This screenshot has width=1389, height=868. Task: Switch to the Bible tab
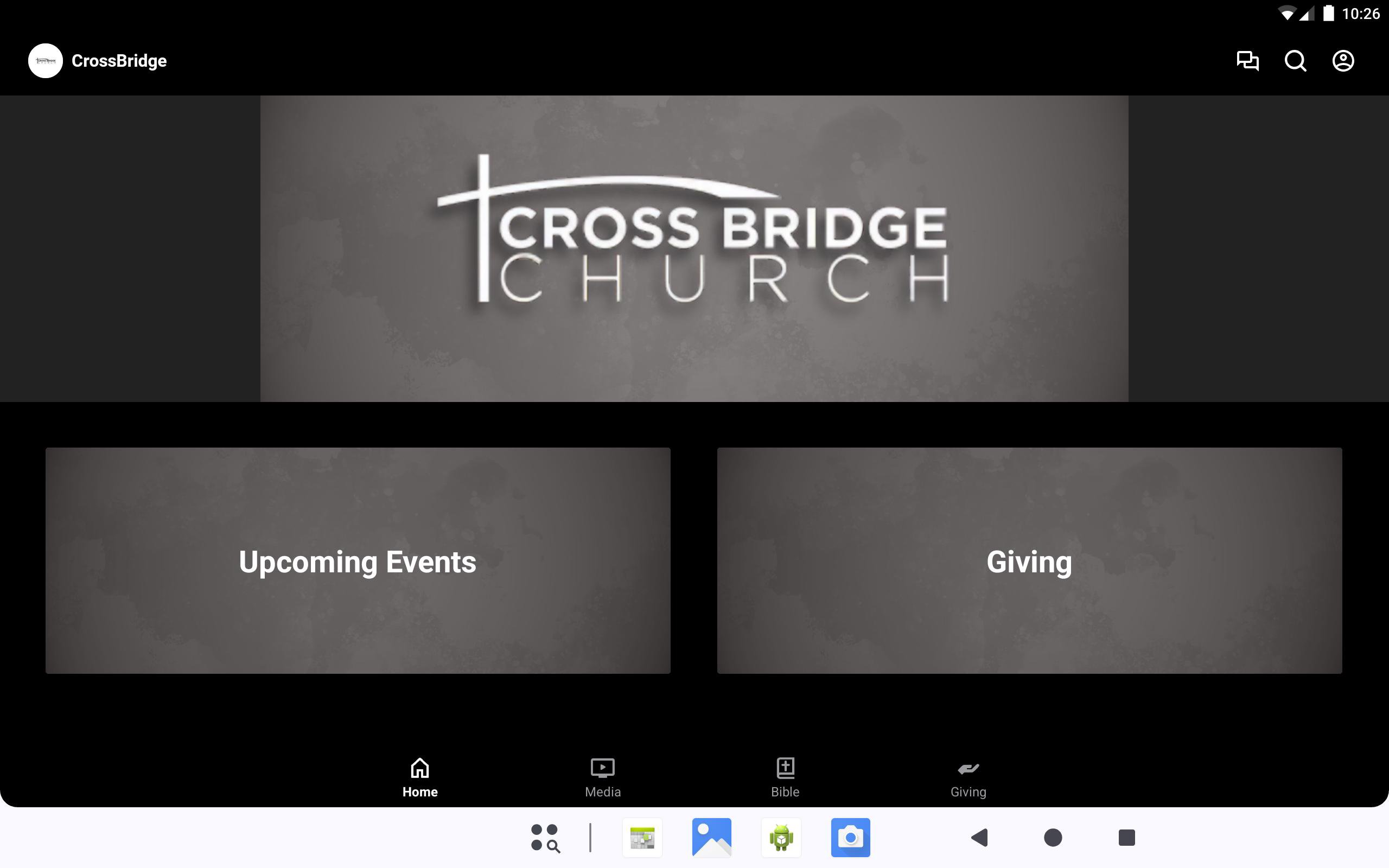coord(785,777)
